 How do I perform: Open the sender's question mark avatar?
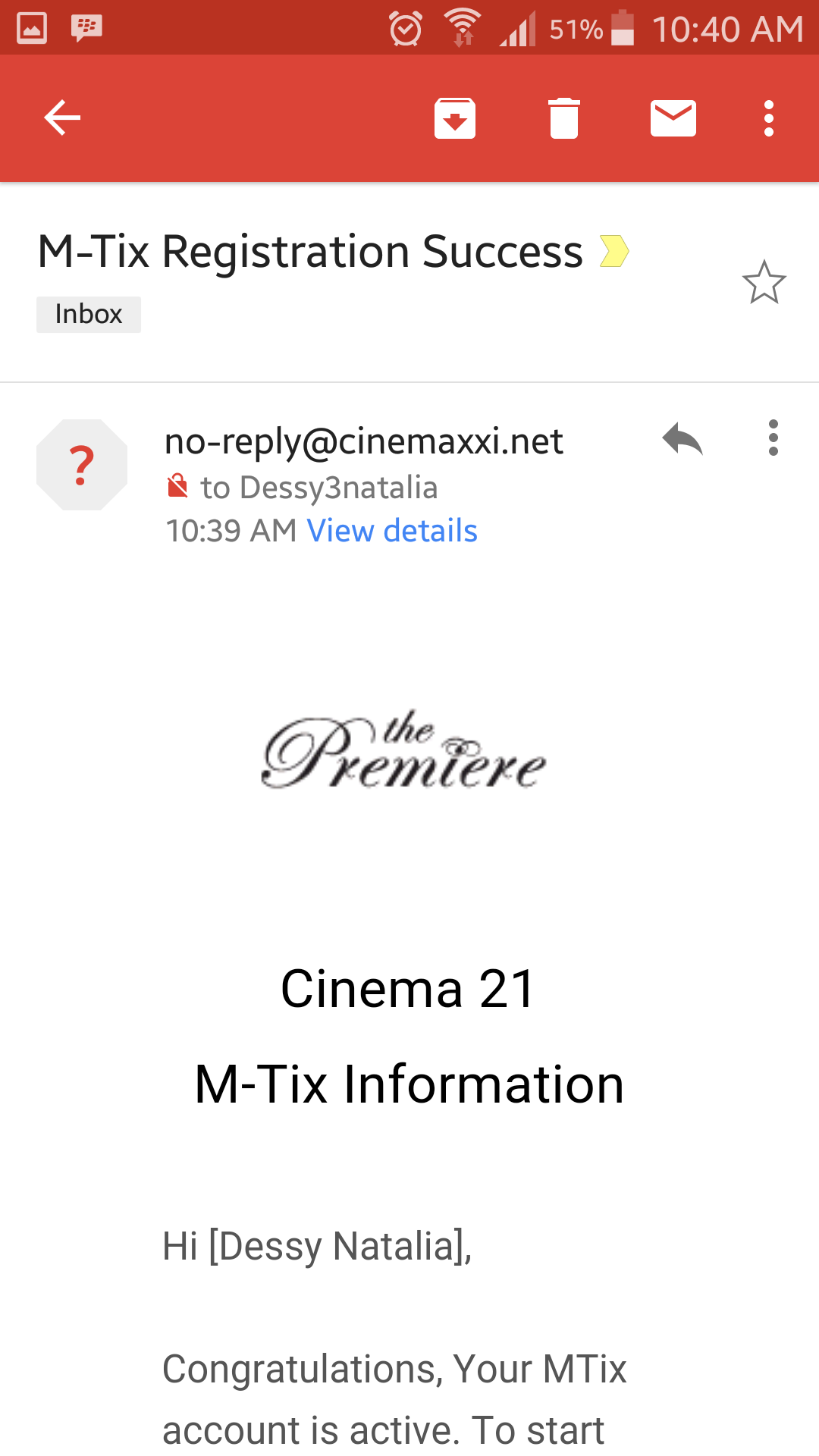(82, 465)
